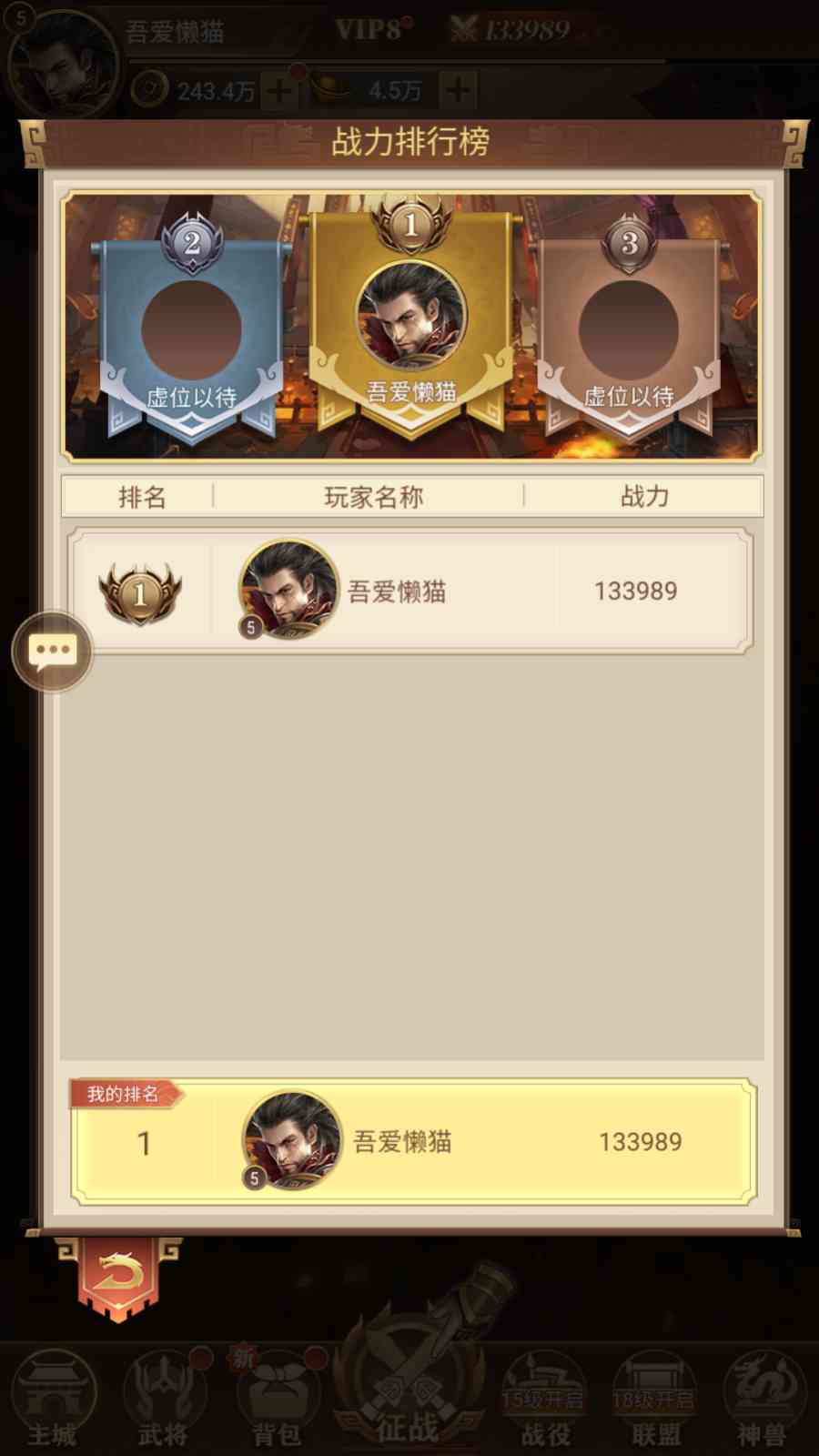Image resolution: width=819 pixels, height=1456 pixels.
Task: Tap the first-place banner avatar
Action: tap(410, 314)
